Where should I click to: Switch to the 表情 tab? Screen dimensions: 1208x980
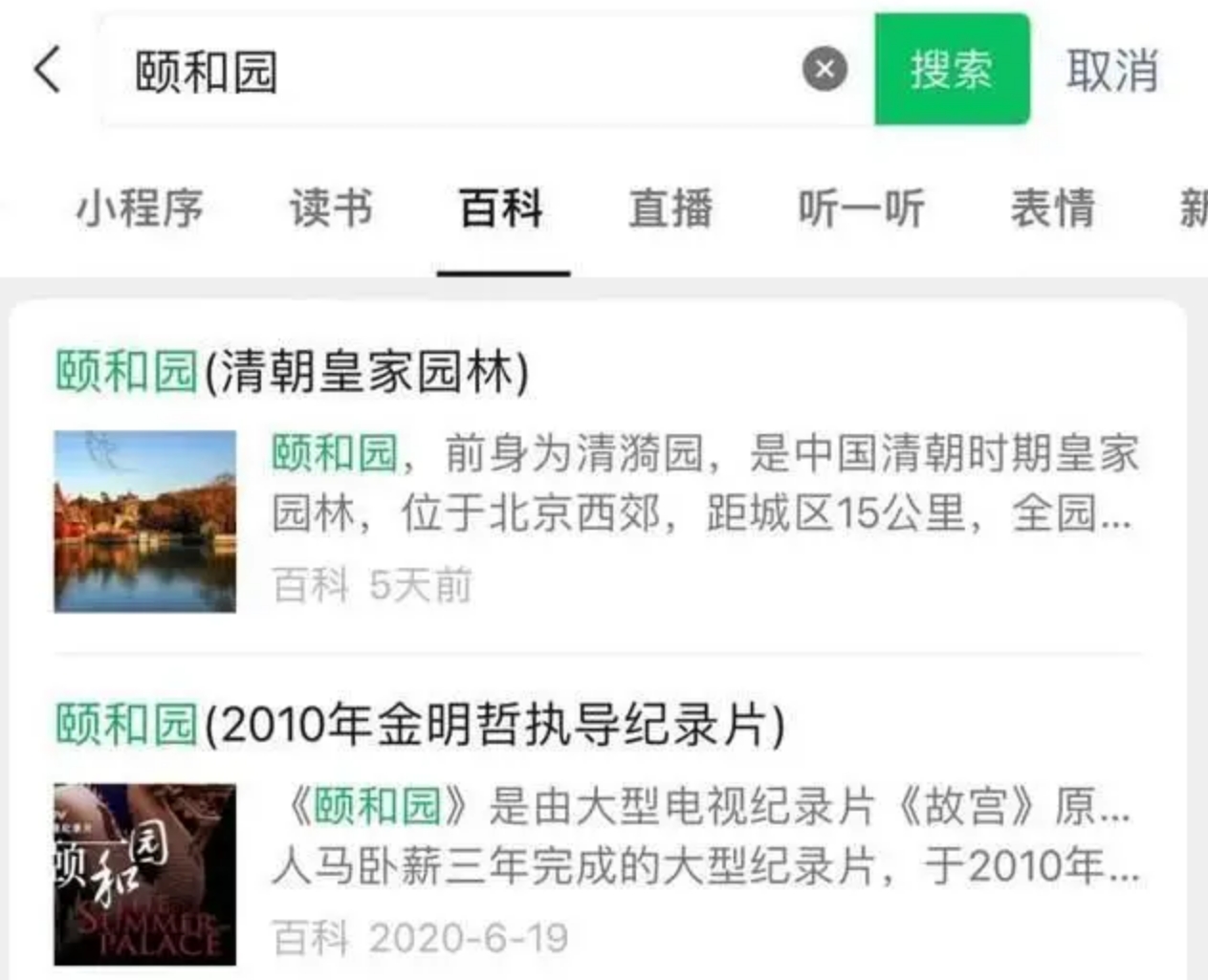tap(1052, 208)
